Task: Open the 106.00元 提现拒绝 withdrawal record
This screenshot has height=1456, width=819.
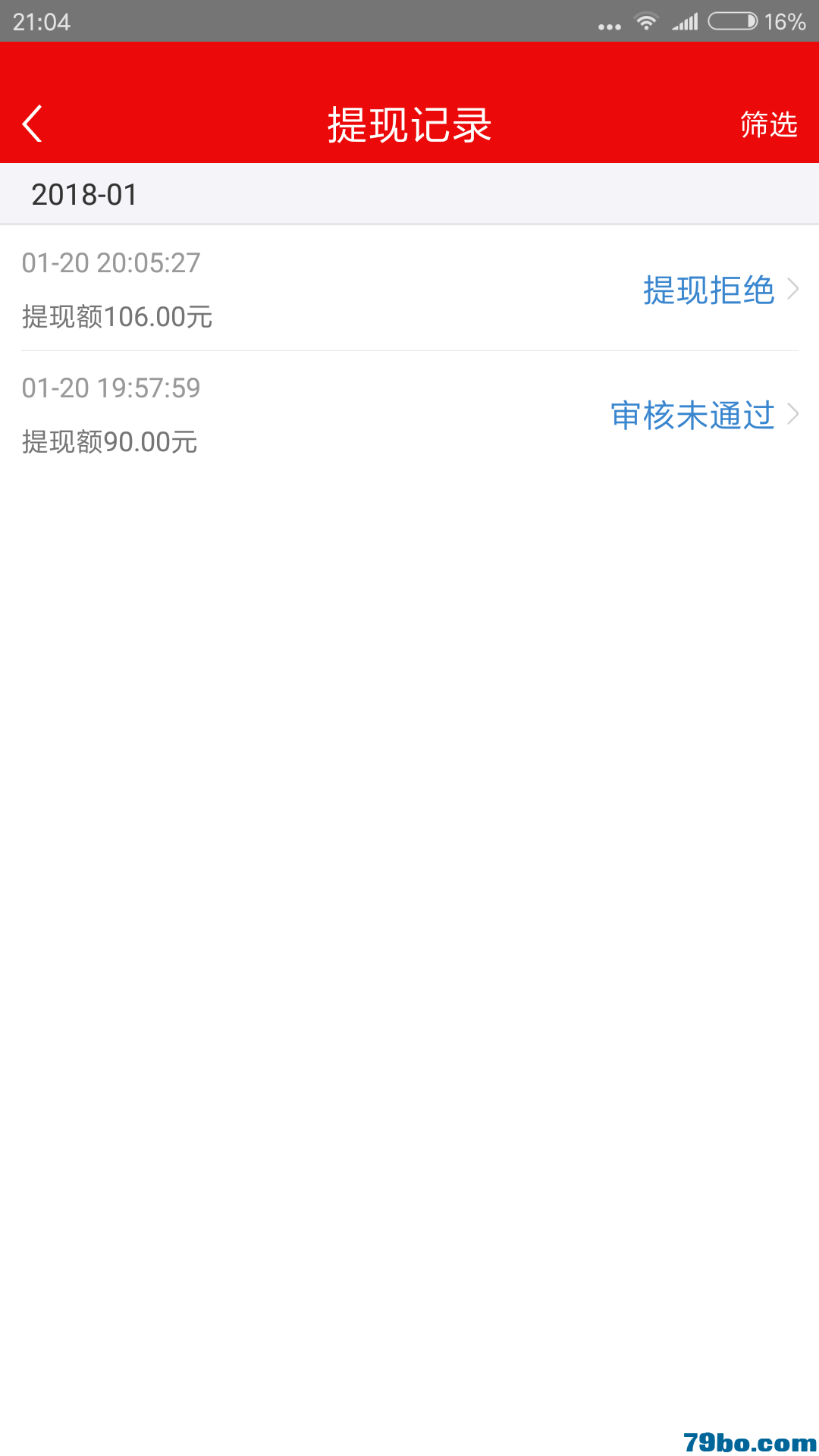Action: pos(409,289)
